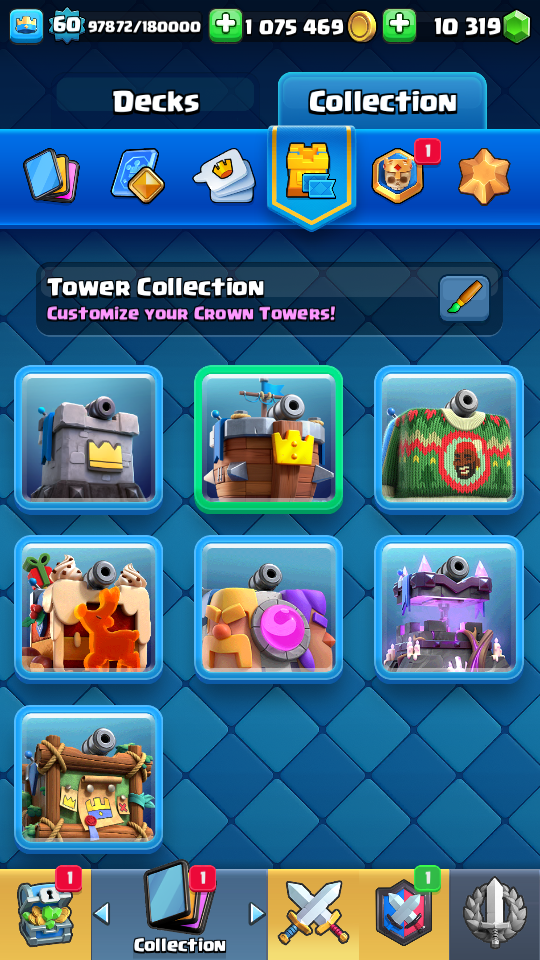Viewport: 540px width, 960px height.
Task: Select the tower skin with pink orb
Action: (x=269, y=609)
